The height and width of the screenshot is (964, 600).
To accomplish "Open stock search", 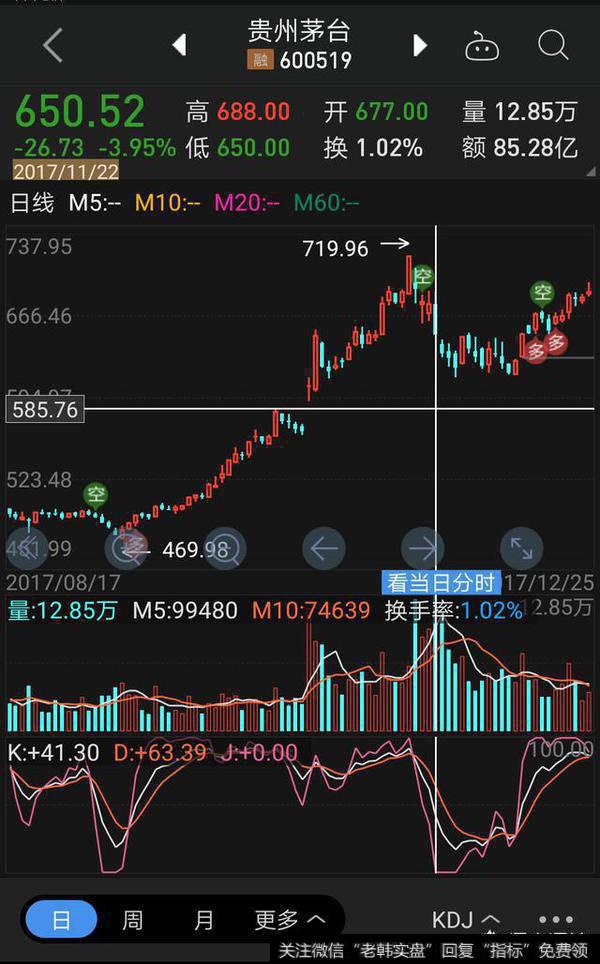I will click(552, 45).
